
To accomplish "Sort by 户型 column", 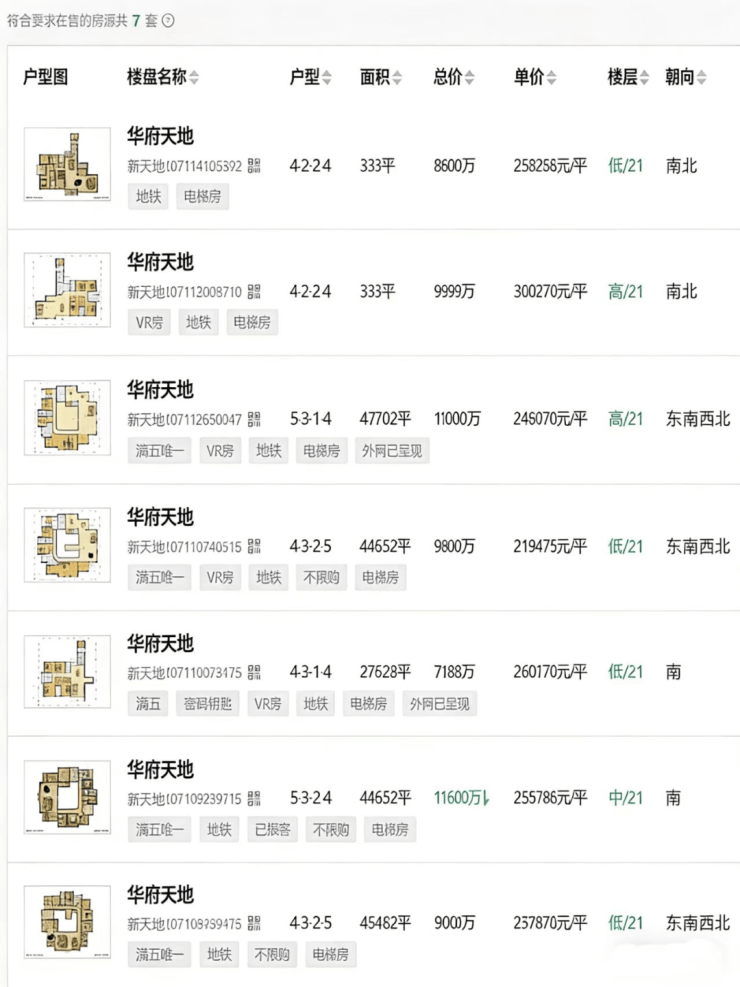I will point(310,78).
